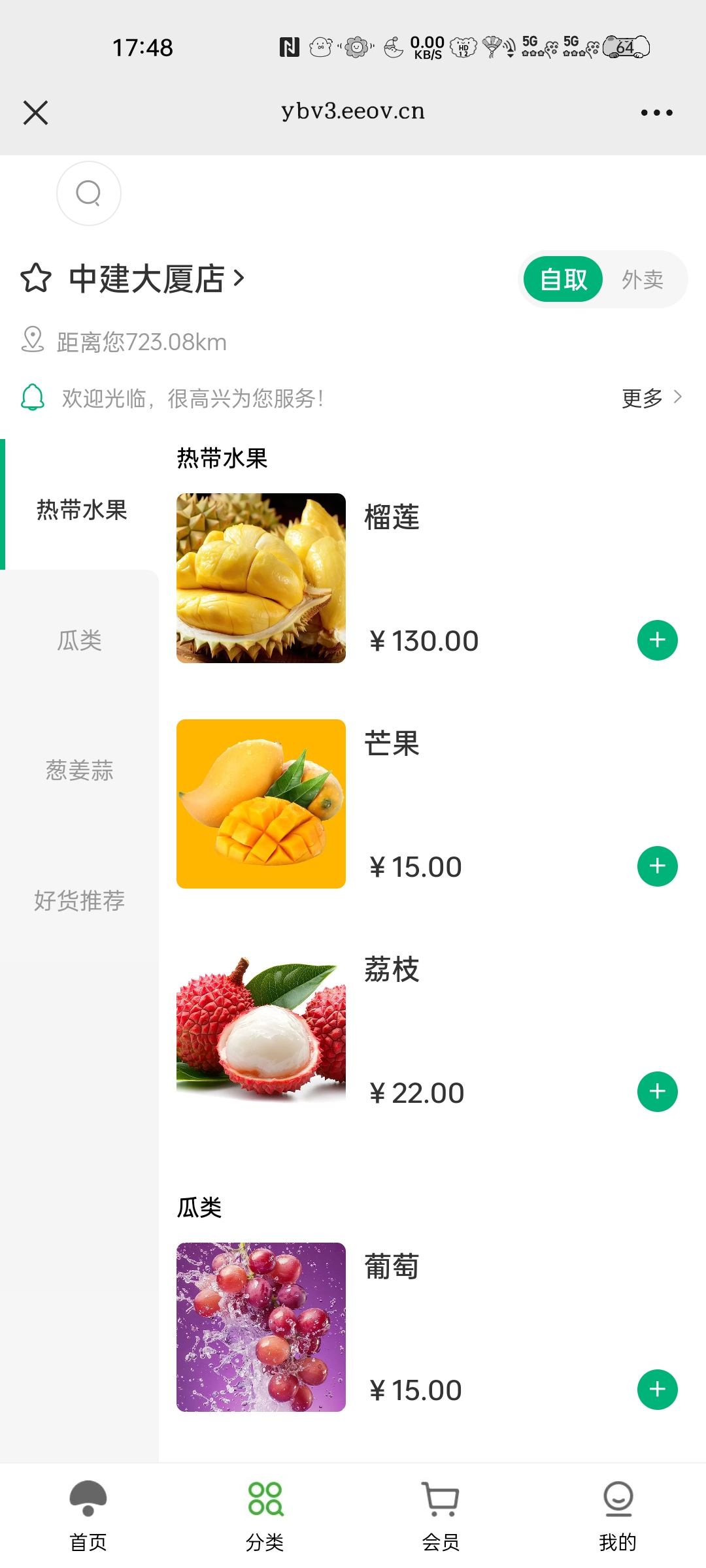The image size is (706, 1568).
Task: Select the 自取 pickup option
Action: click(x=563, y=280)
